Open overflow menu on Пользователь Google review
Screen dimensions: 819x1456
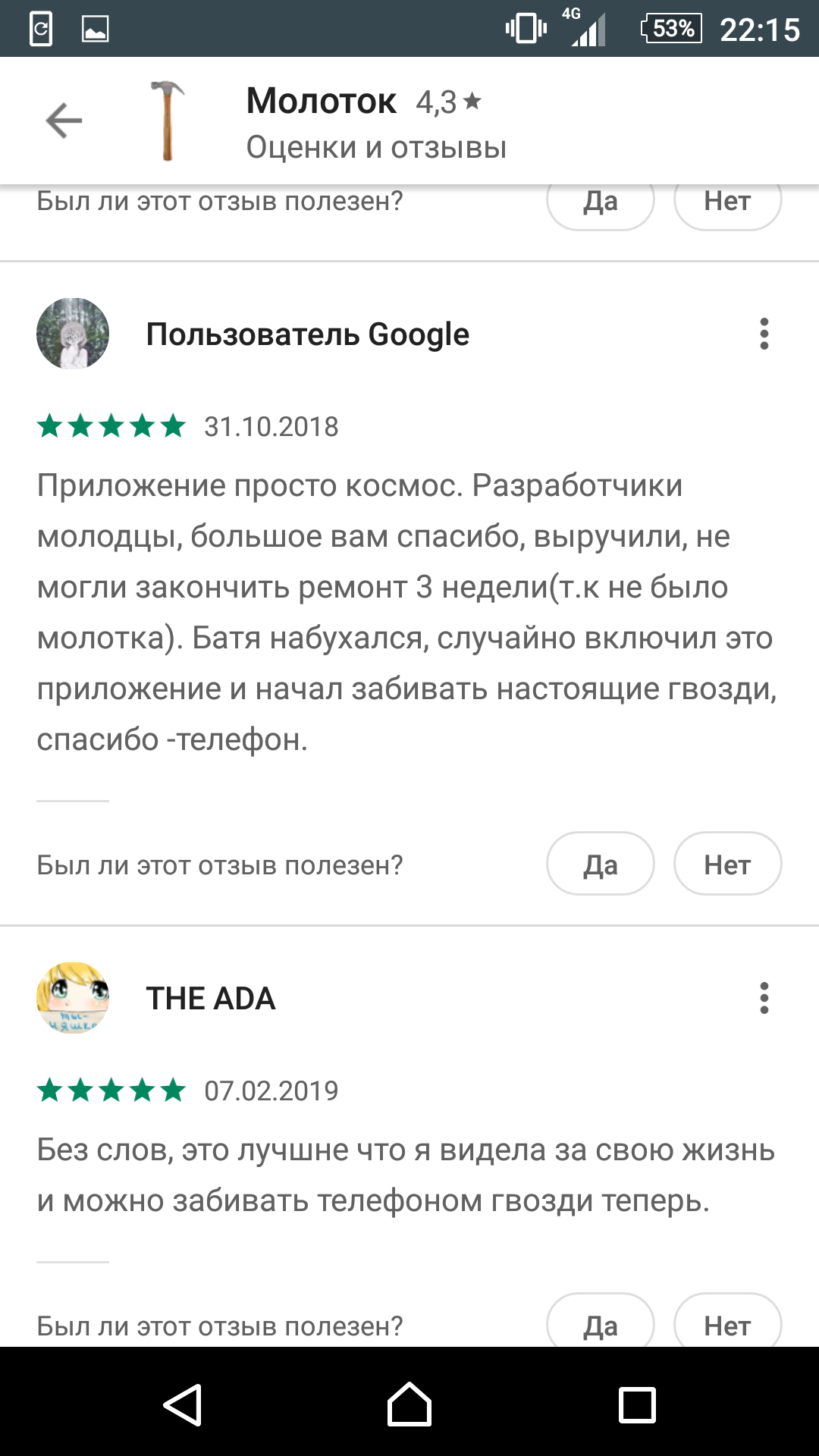click(x=764, y=334)
